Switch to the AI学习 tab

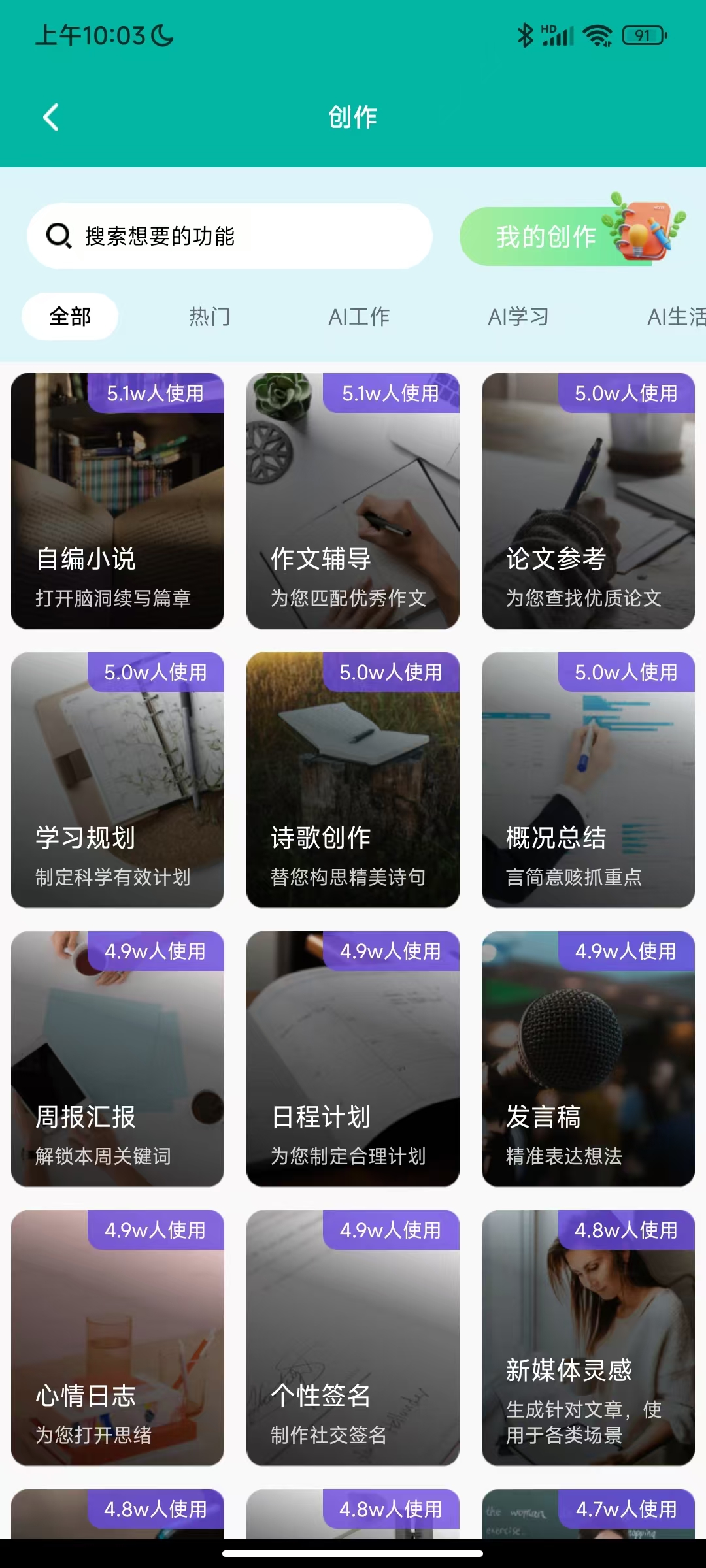(x=518, y=317)
